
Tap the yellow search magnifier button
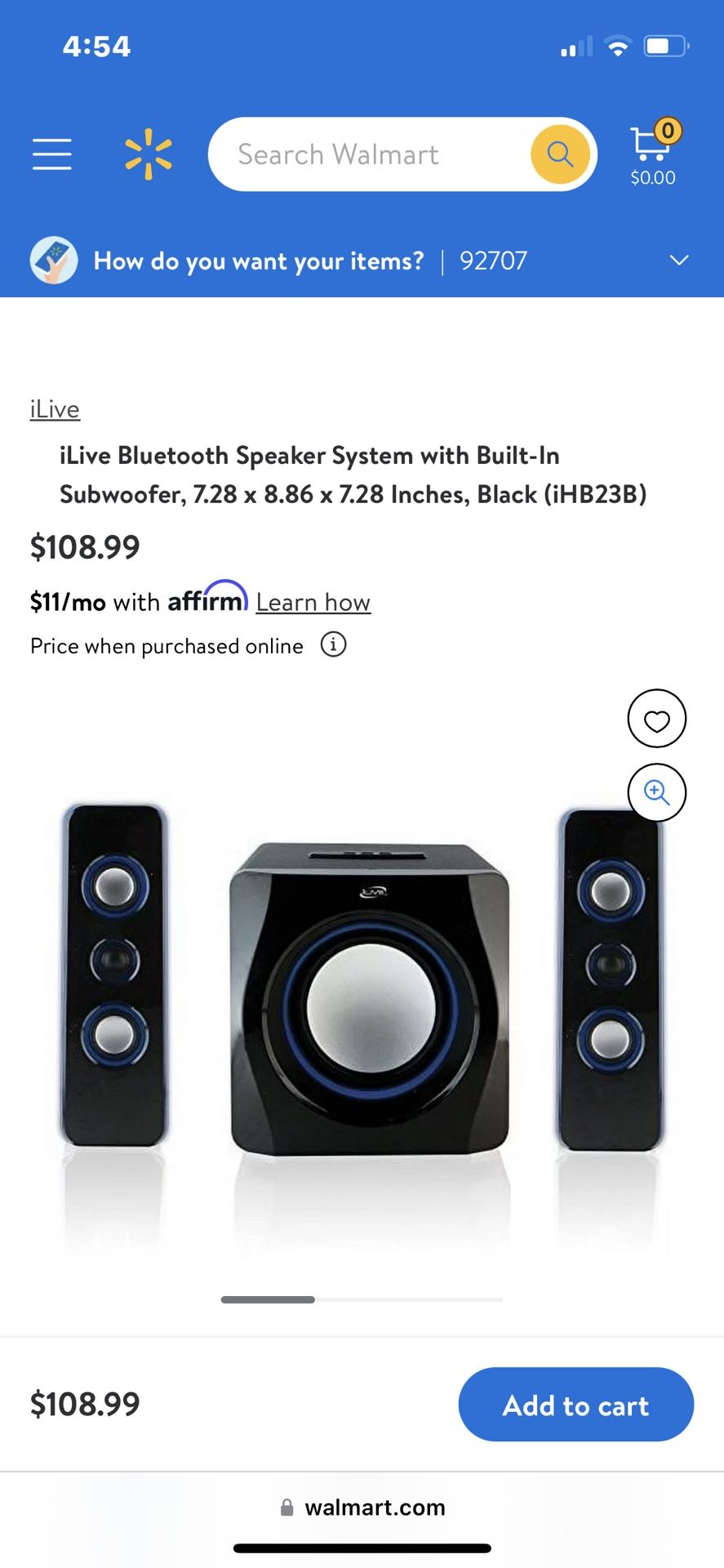(x=560, y=154)
